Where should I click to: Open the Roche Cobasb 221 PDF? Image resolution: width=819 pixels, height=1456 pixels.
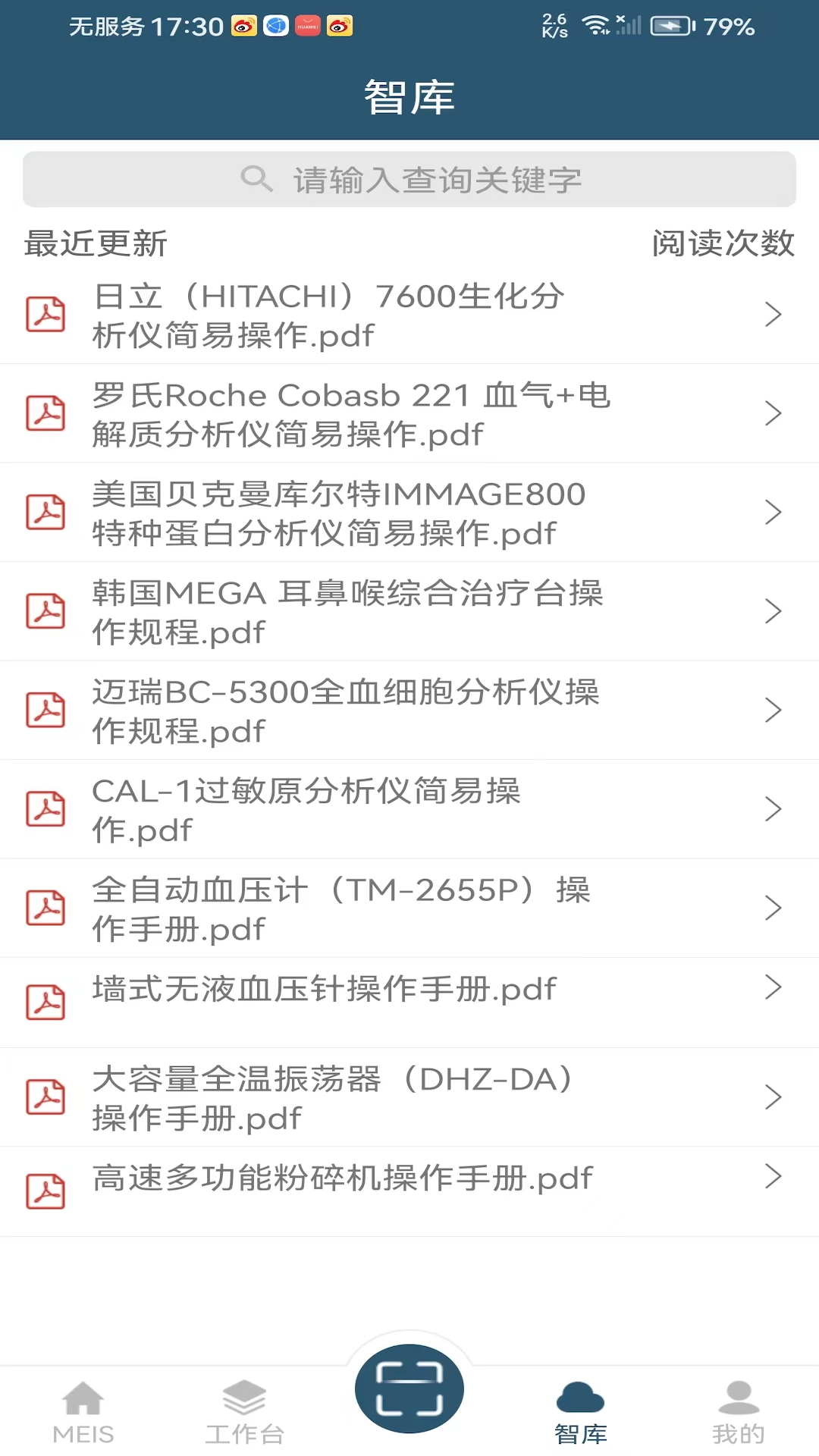(409, 414)
